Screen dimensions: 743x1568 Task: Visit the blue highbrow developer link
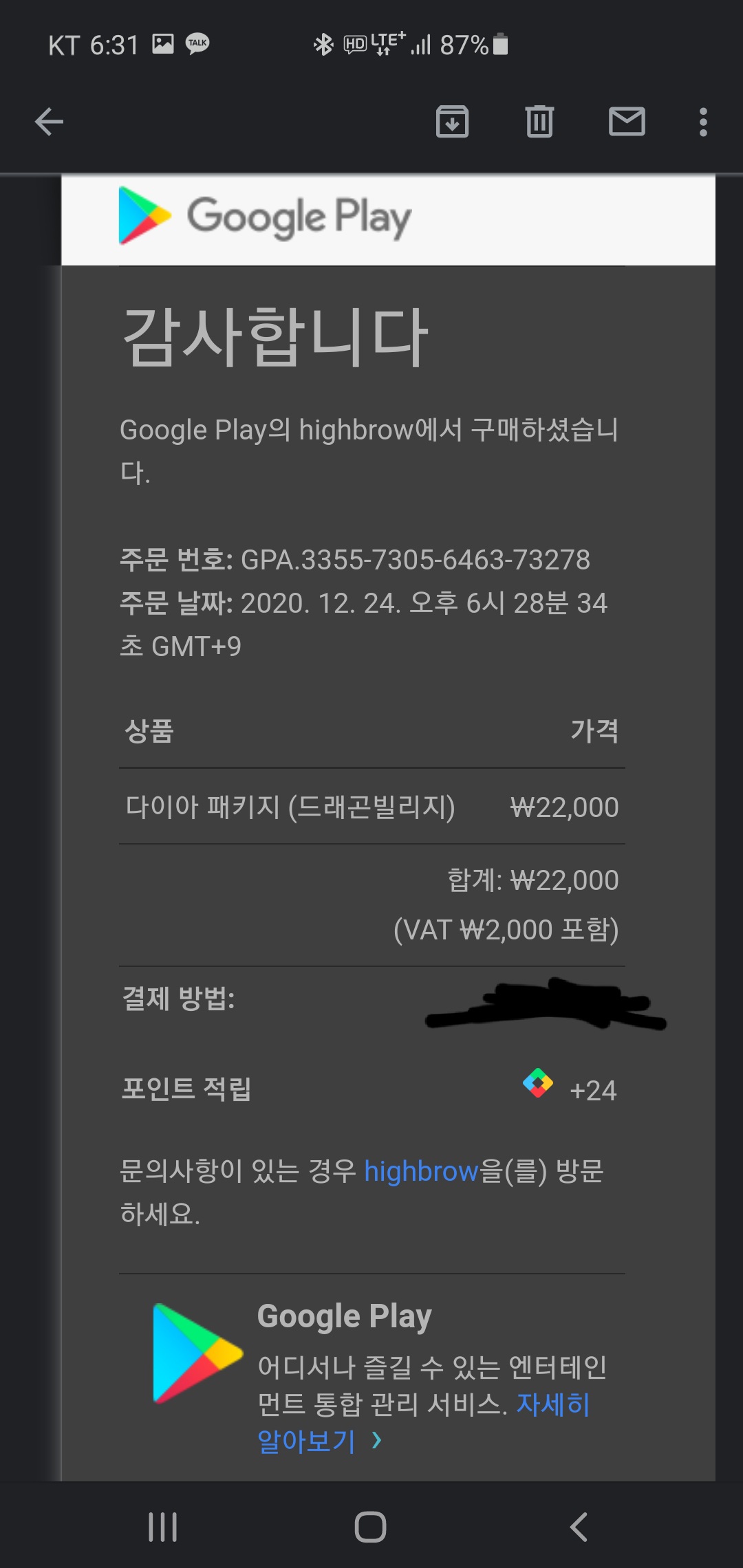pyautogui.click(x=421, y=1171)
